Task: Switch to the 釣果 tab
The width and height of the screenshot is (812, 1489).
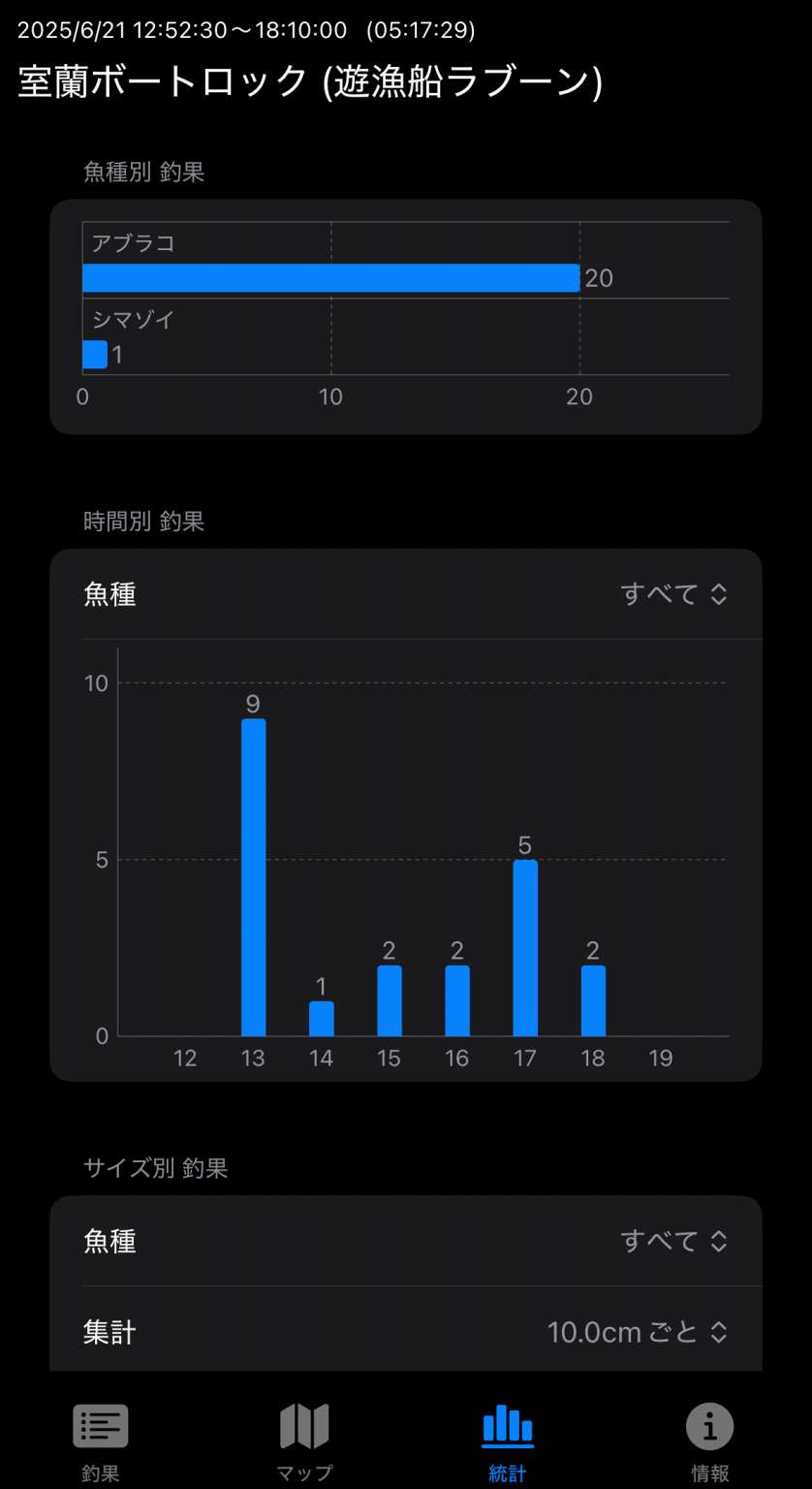Action: pyautogui.click(x=101, y=1442)
